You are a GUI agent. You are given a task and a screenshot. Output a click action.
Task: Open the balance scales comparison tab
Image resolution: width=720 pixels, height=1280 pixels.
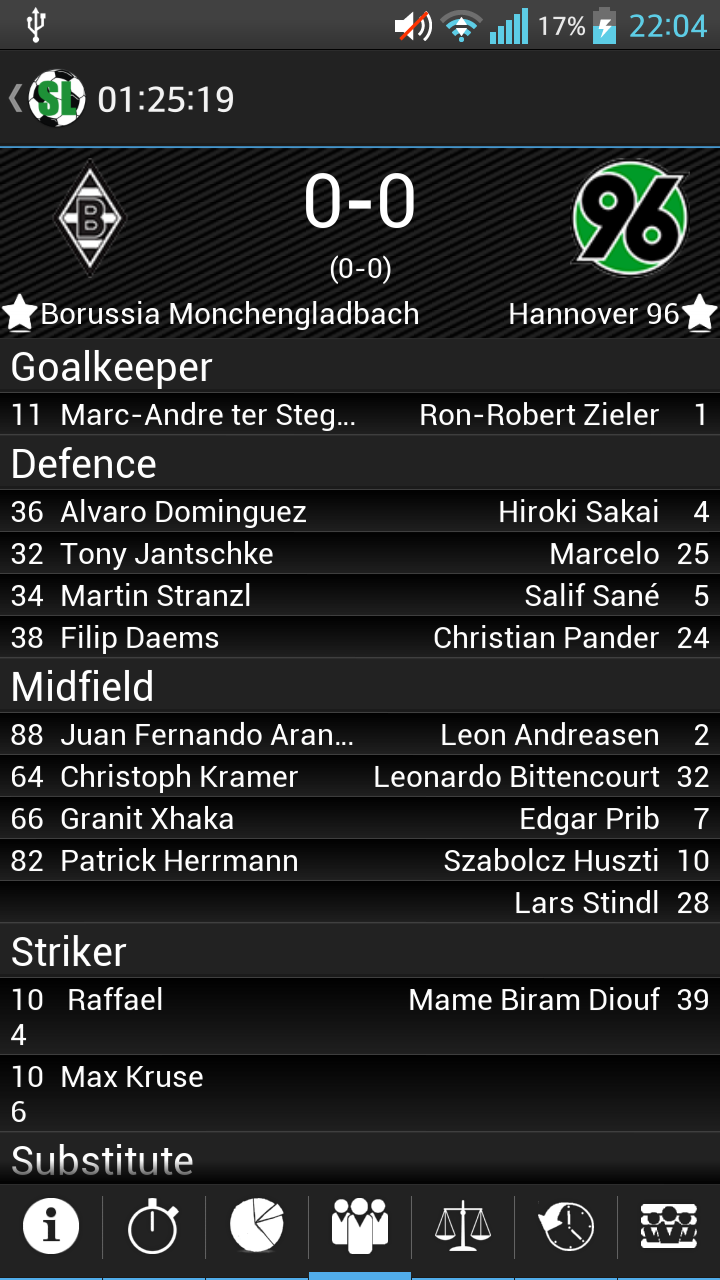click(x=463, y=1226)
